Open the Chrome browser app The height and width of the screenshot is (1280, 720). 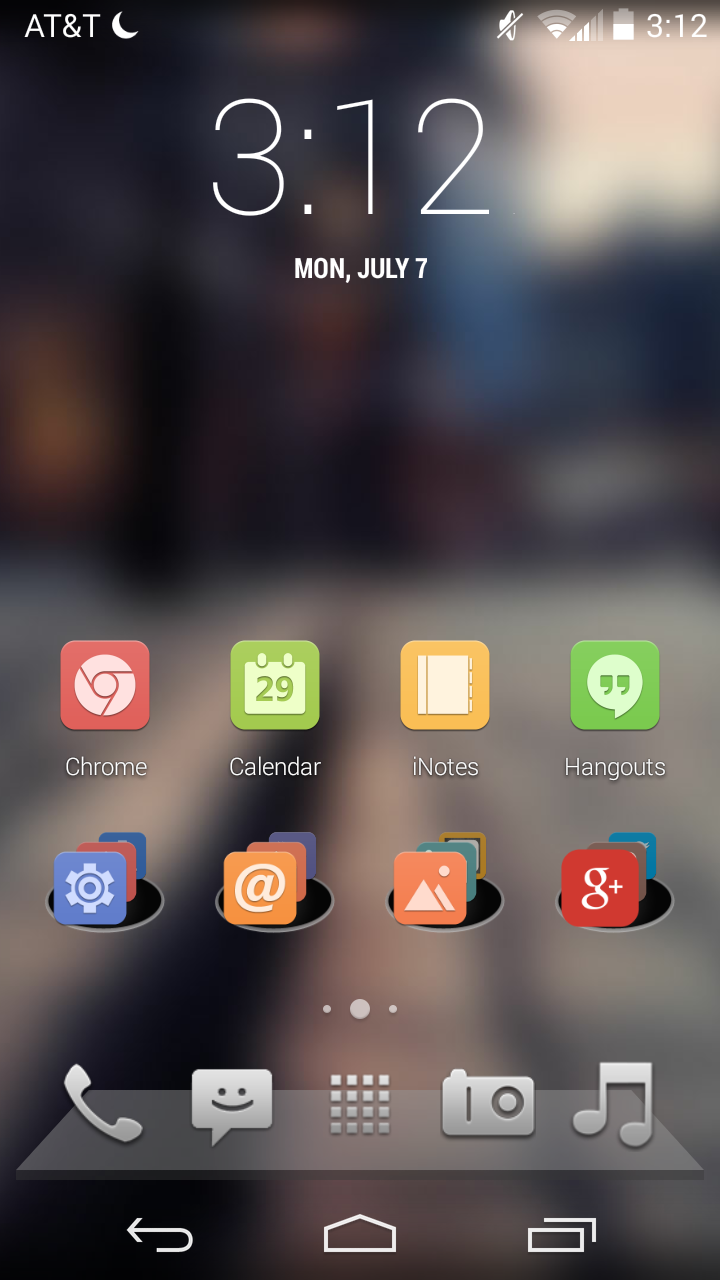pos(105,686)
